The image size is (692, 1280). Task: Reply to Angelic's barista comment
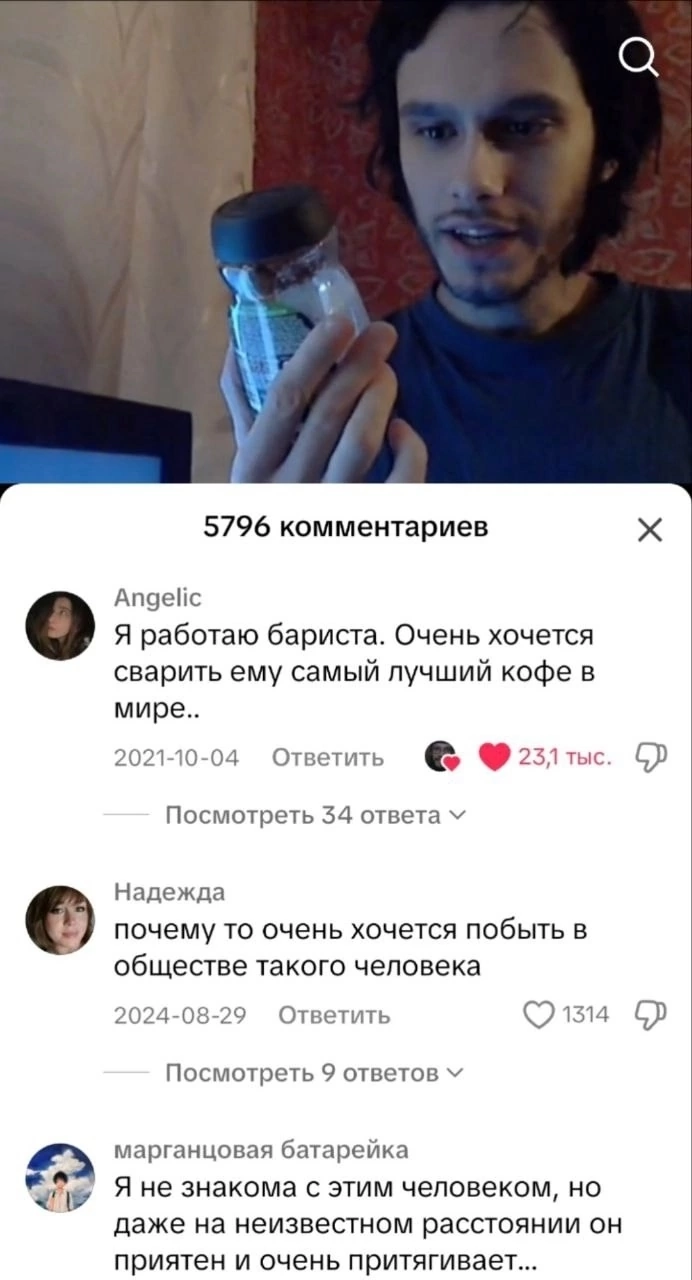point(328,758)
